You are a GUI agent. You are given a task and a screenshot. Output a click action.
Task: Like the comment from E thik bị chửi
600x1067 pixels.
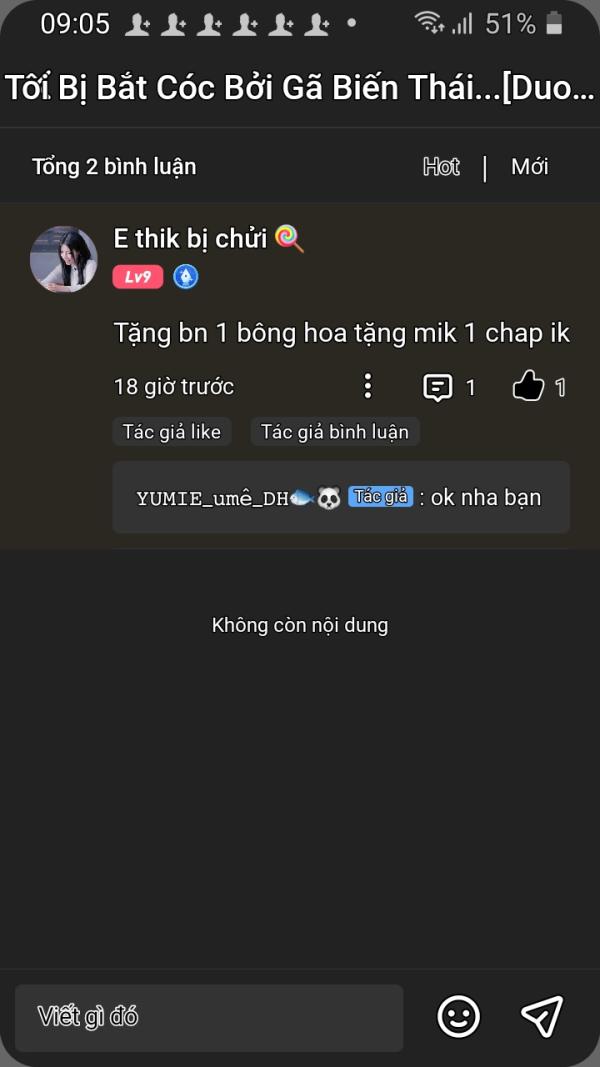tap(528, 386)
